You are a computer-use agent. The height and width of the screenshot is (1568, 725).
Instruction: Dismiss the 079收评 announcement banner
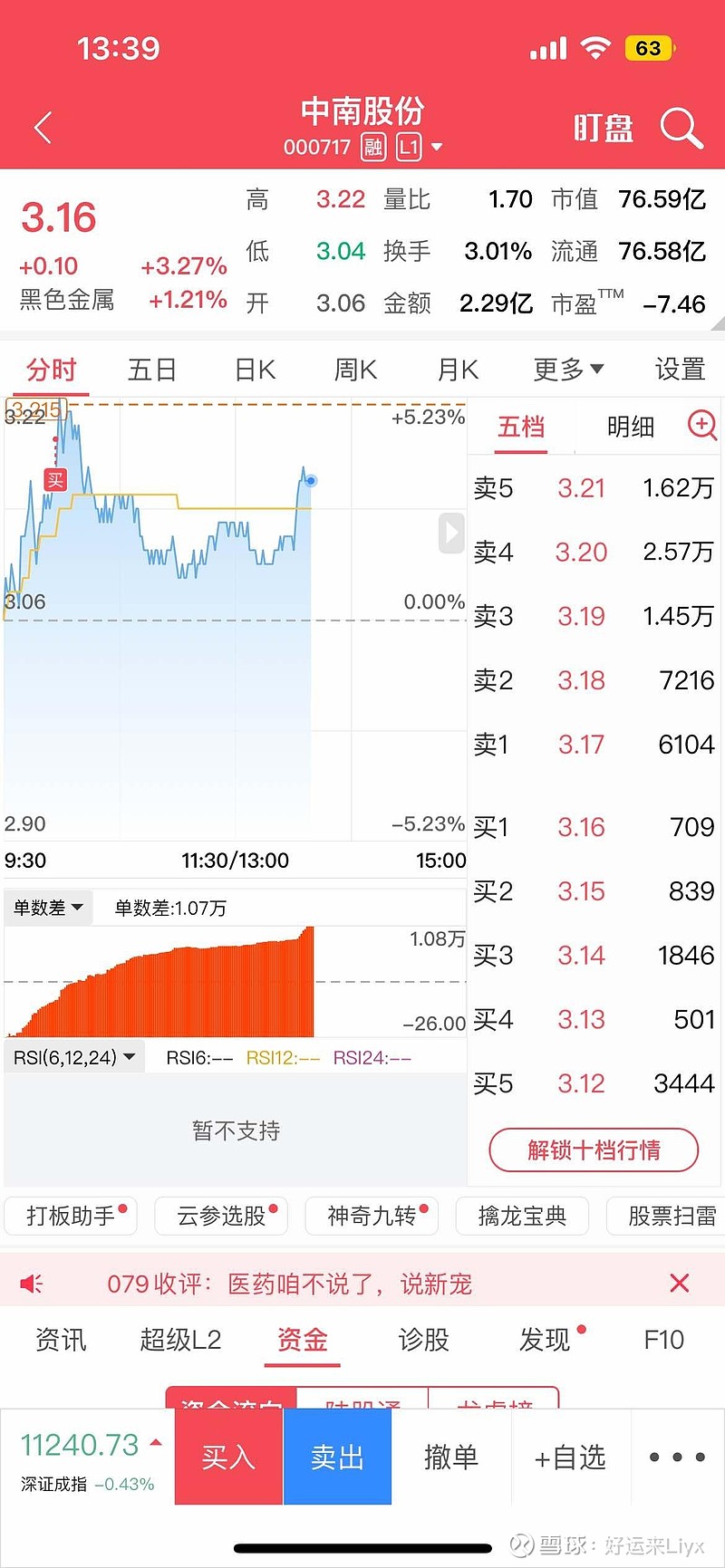click(x=679, y=1283)
